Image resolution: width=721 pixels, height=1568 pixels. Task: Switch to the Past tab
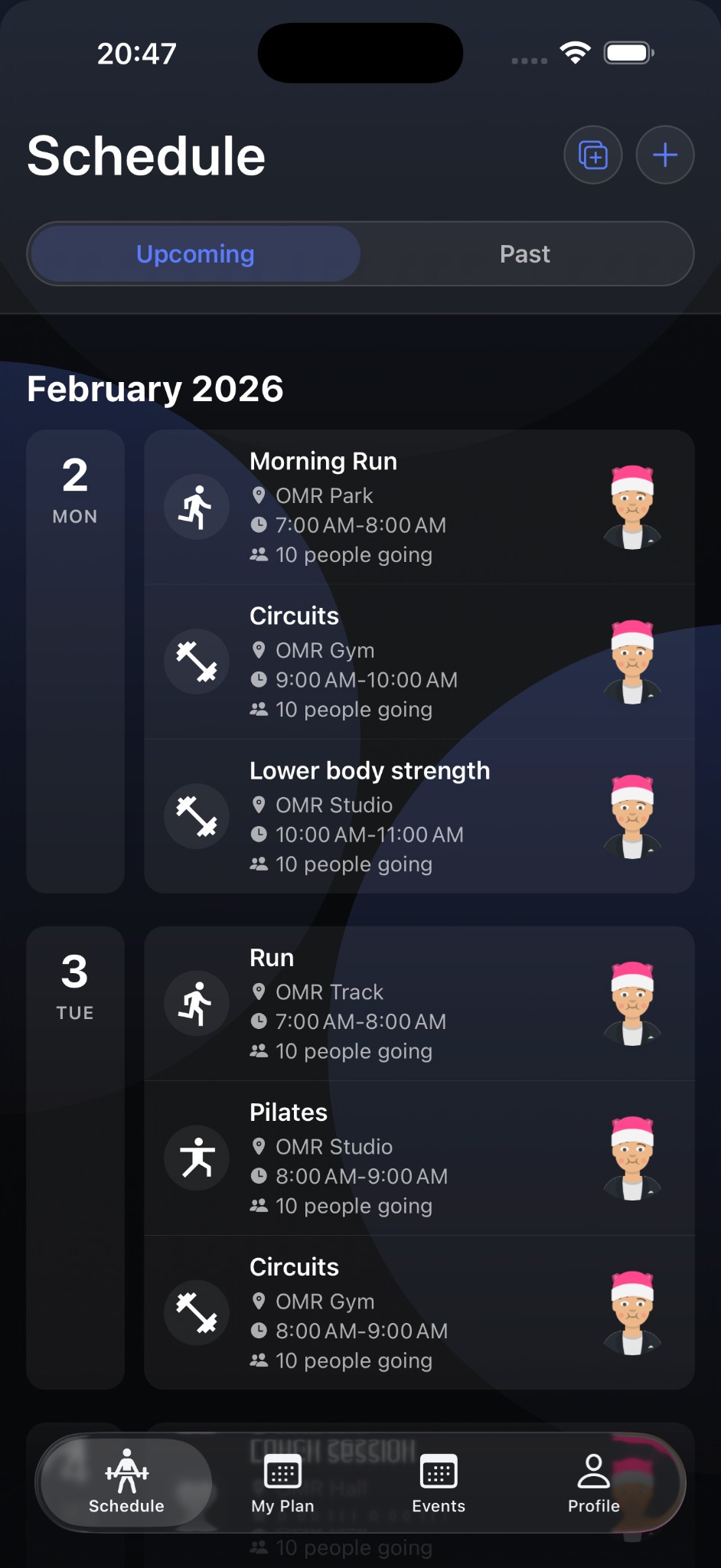point(525,254)
